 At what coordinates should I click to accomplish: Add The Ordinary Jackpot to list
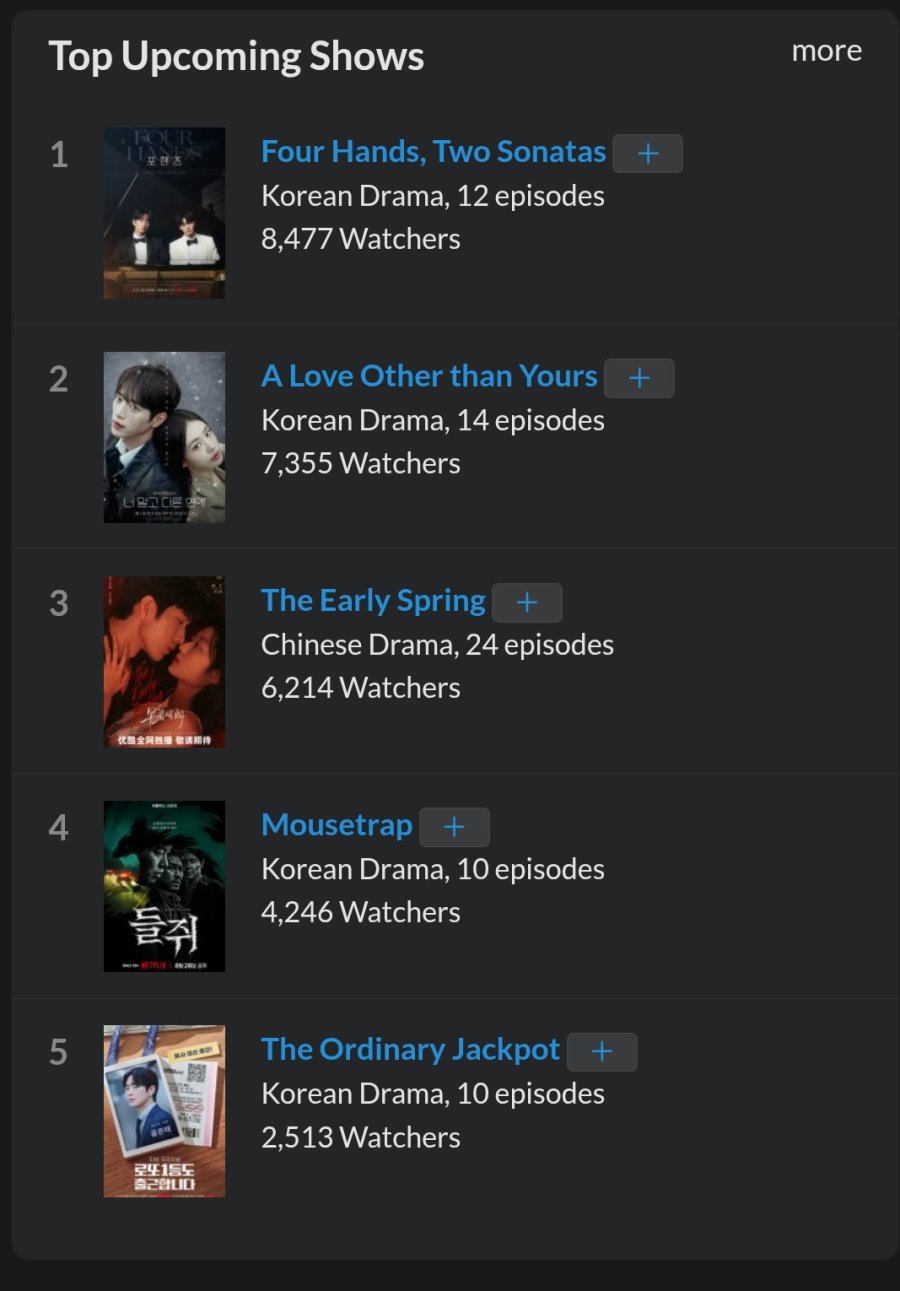(x=602, y=1052)
